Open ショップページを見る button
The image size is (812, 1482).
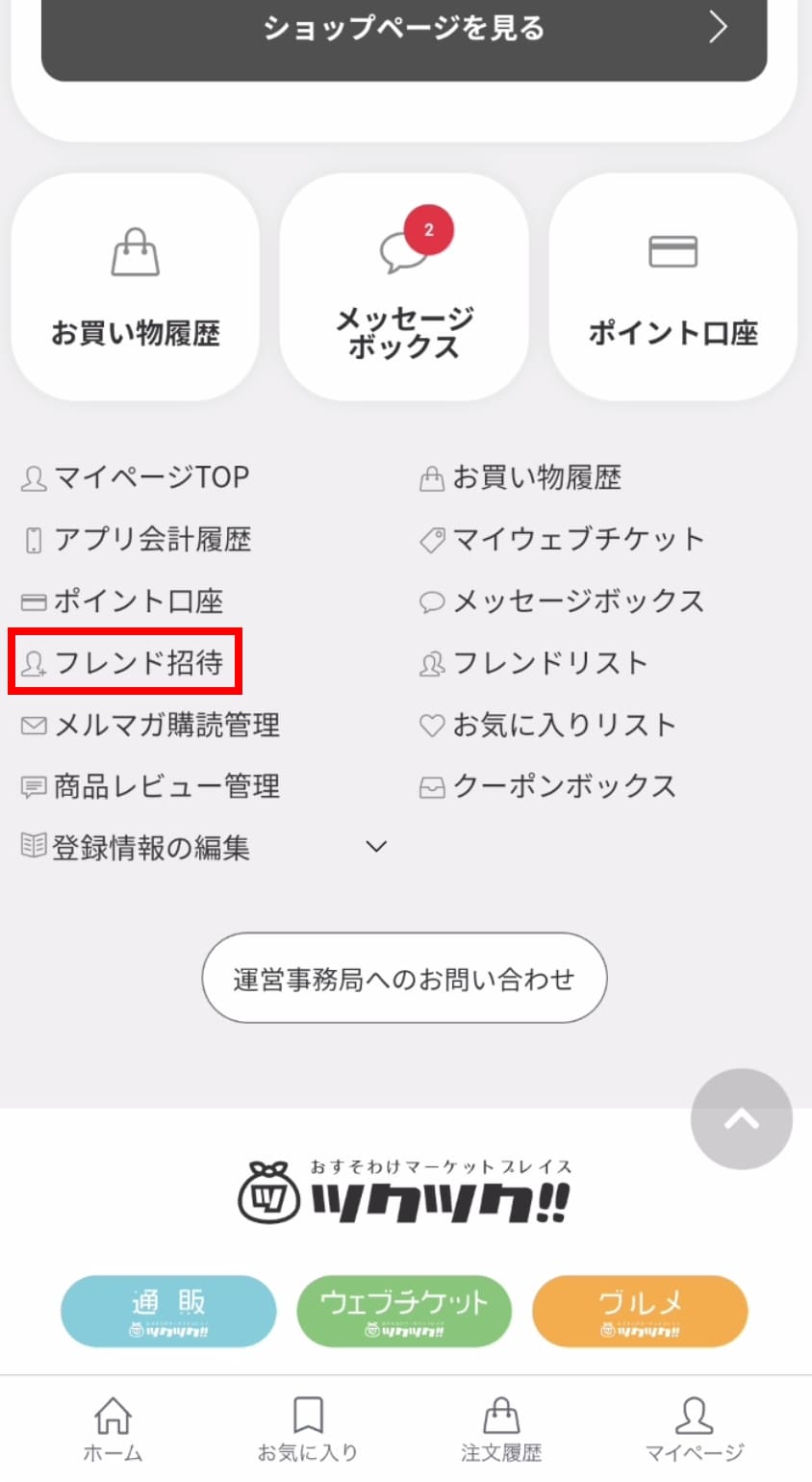[x=404, y=29]
